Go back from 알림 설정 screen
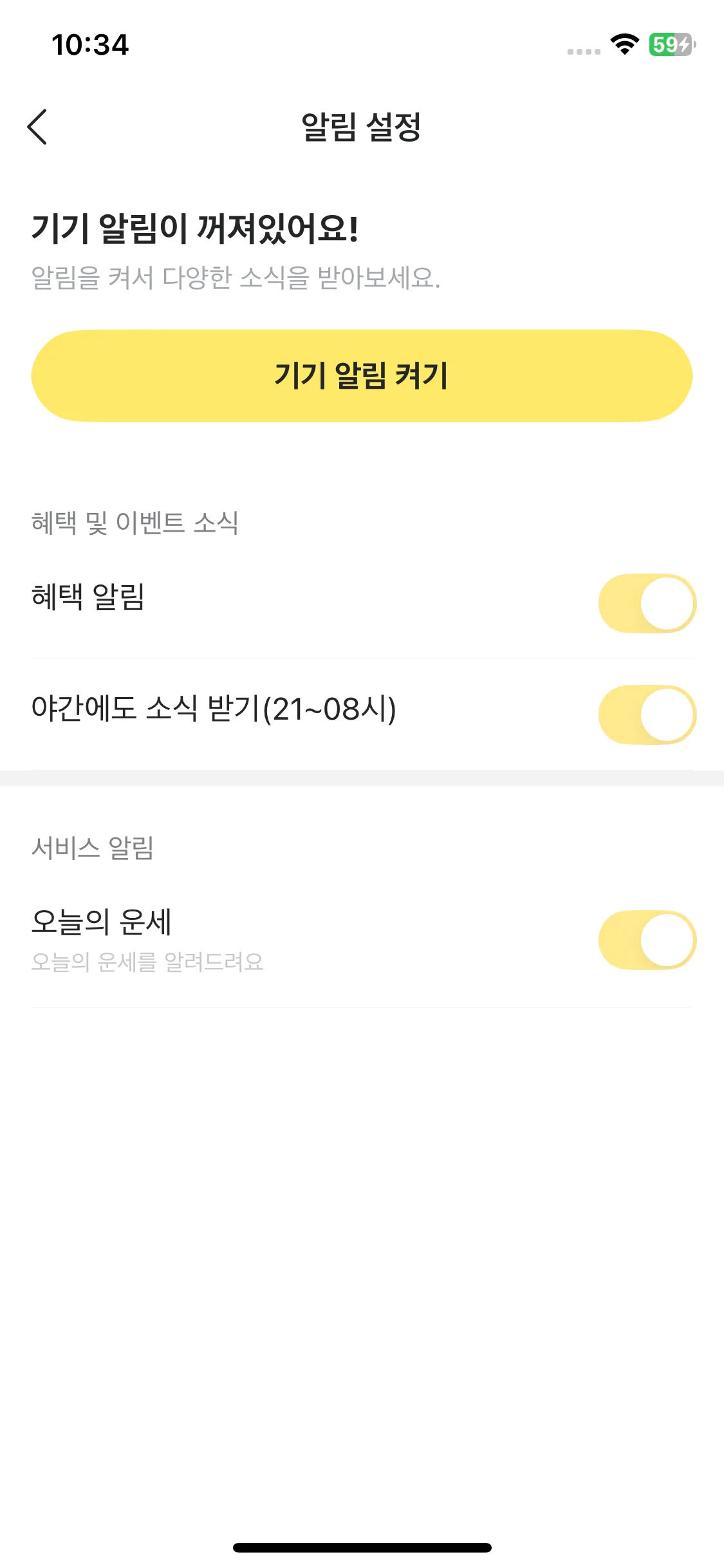Image resolution: width=724 pixels, height=1568 pixels. coord(37,127)
